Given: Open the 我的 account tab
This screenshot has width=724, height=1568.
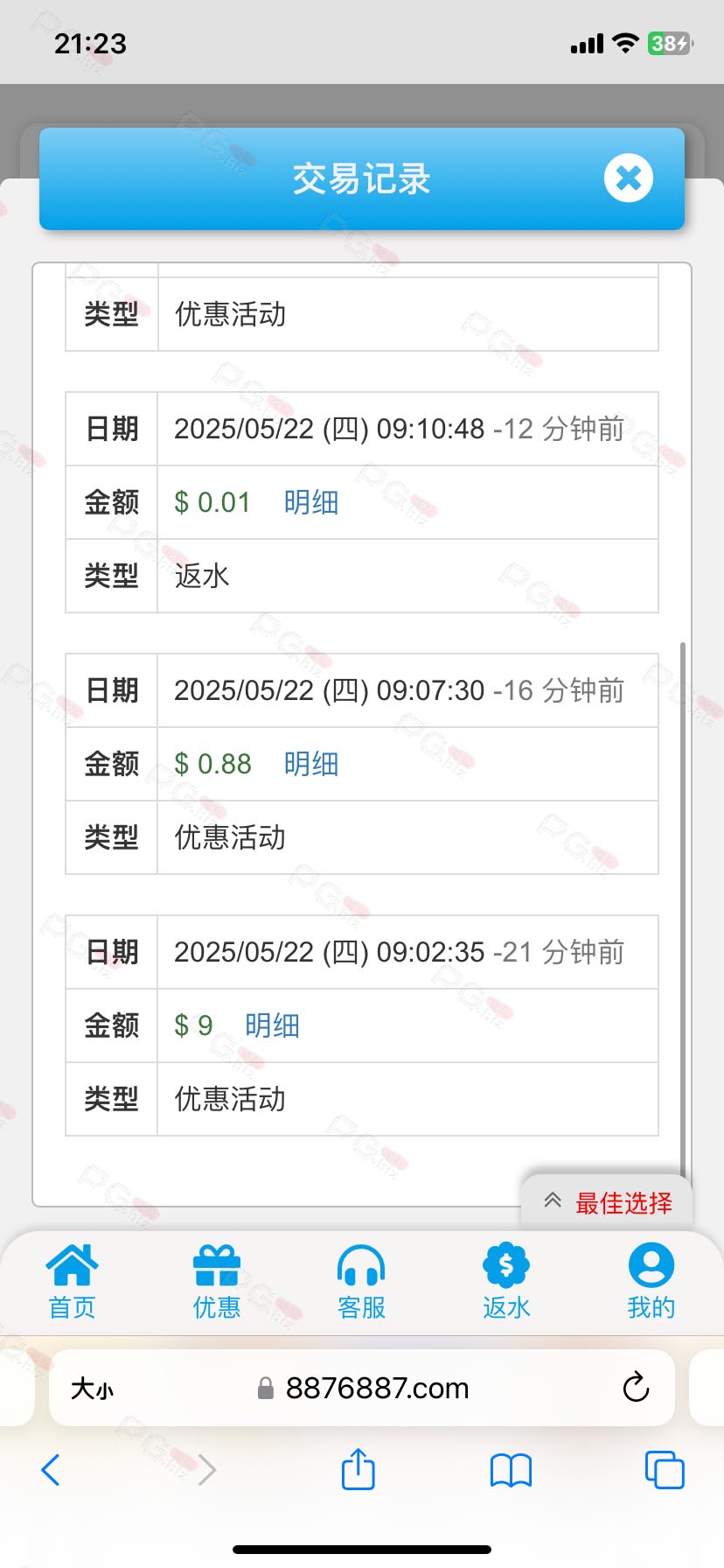Looking at the screenshot, I should pos(651,1281).
